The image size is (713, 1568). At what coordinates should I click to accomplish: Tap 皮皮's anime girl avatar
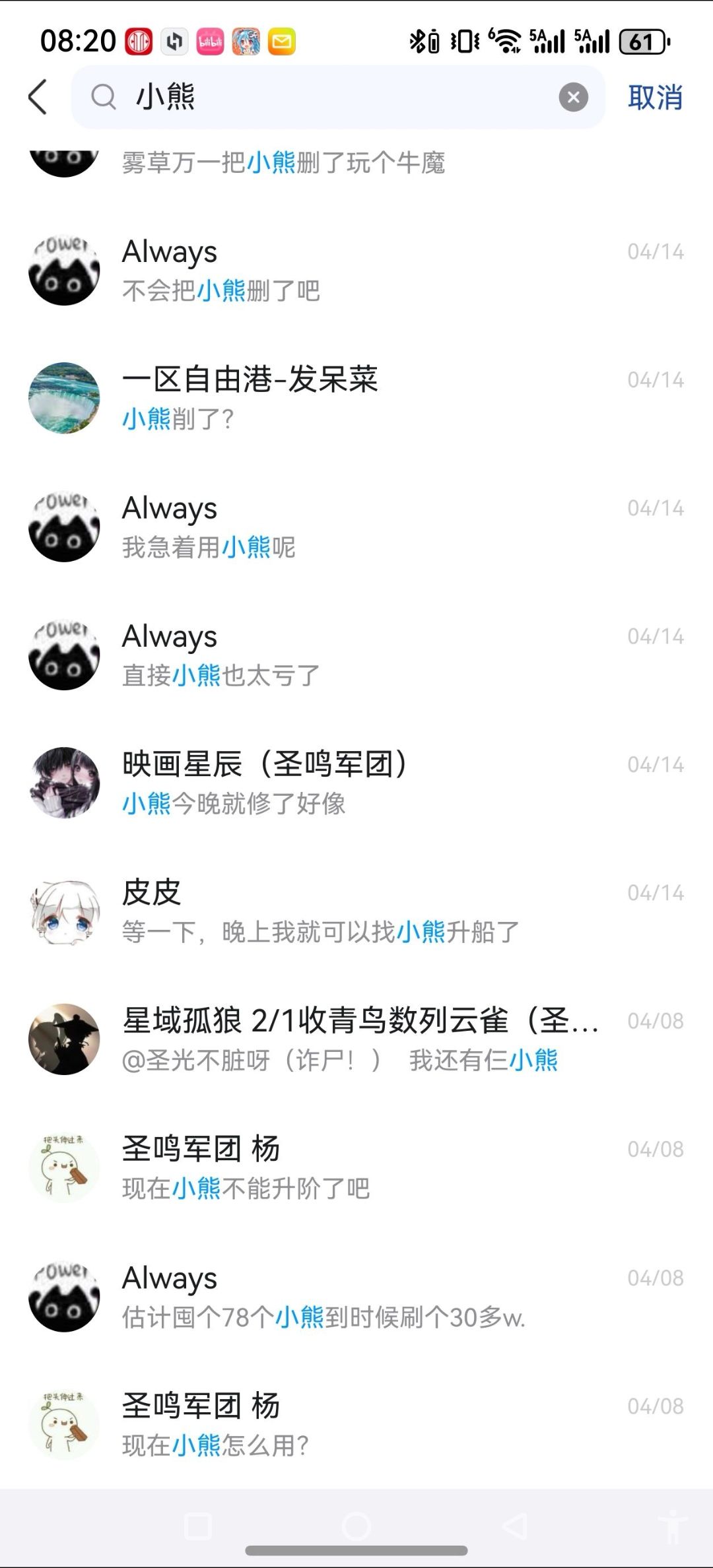point(64,911)
